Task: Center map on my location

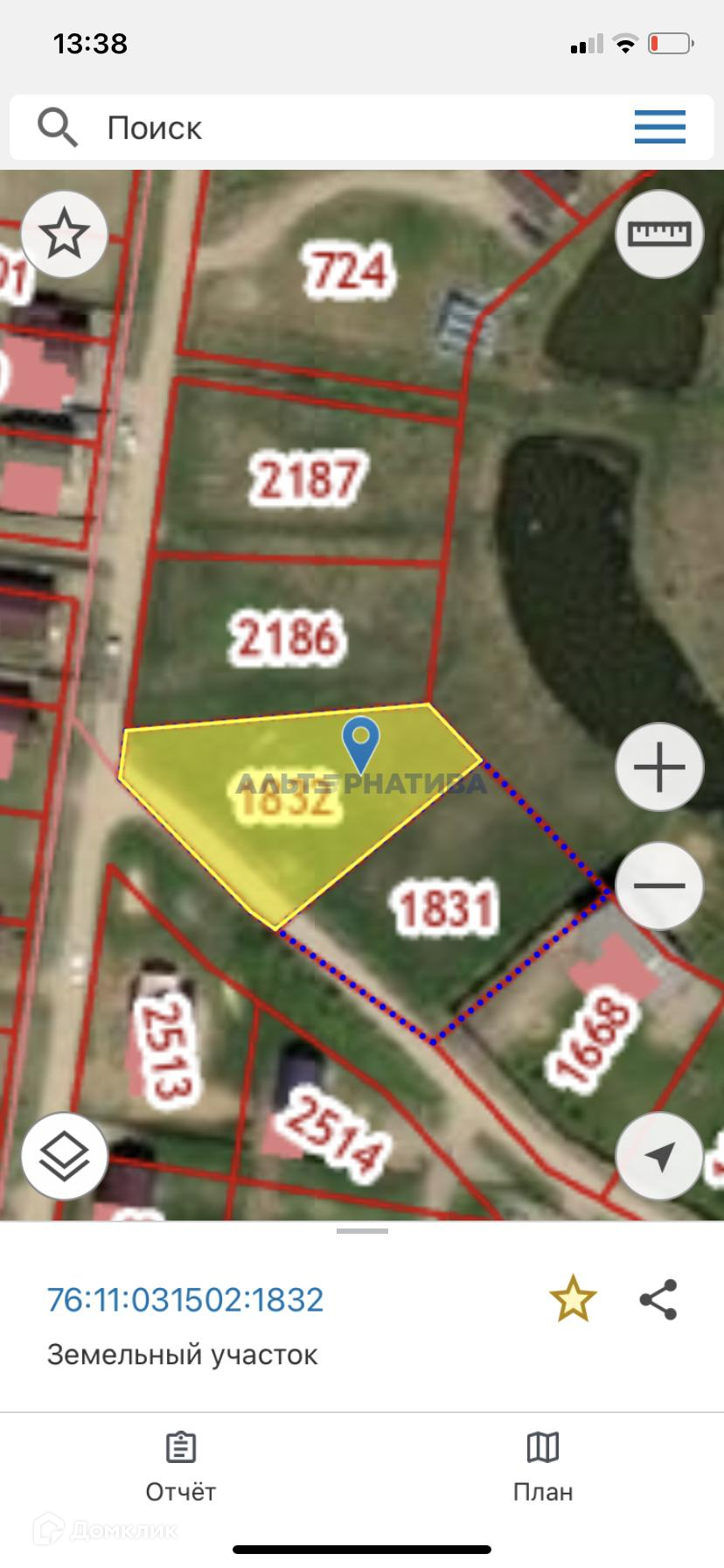Action: (x=659, y=1157)
